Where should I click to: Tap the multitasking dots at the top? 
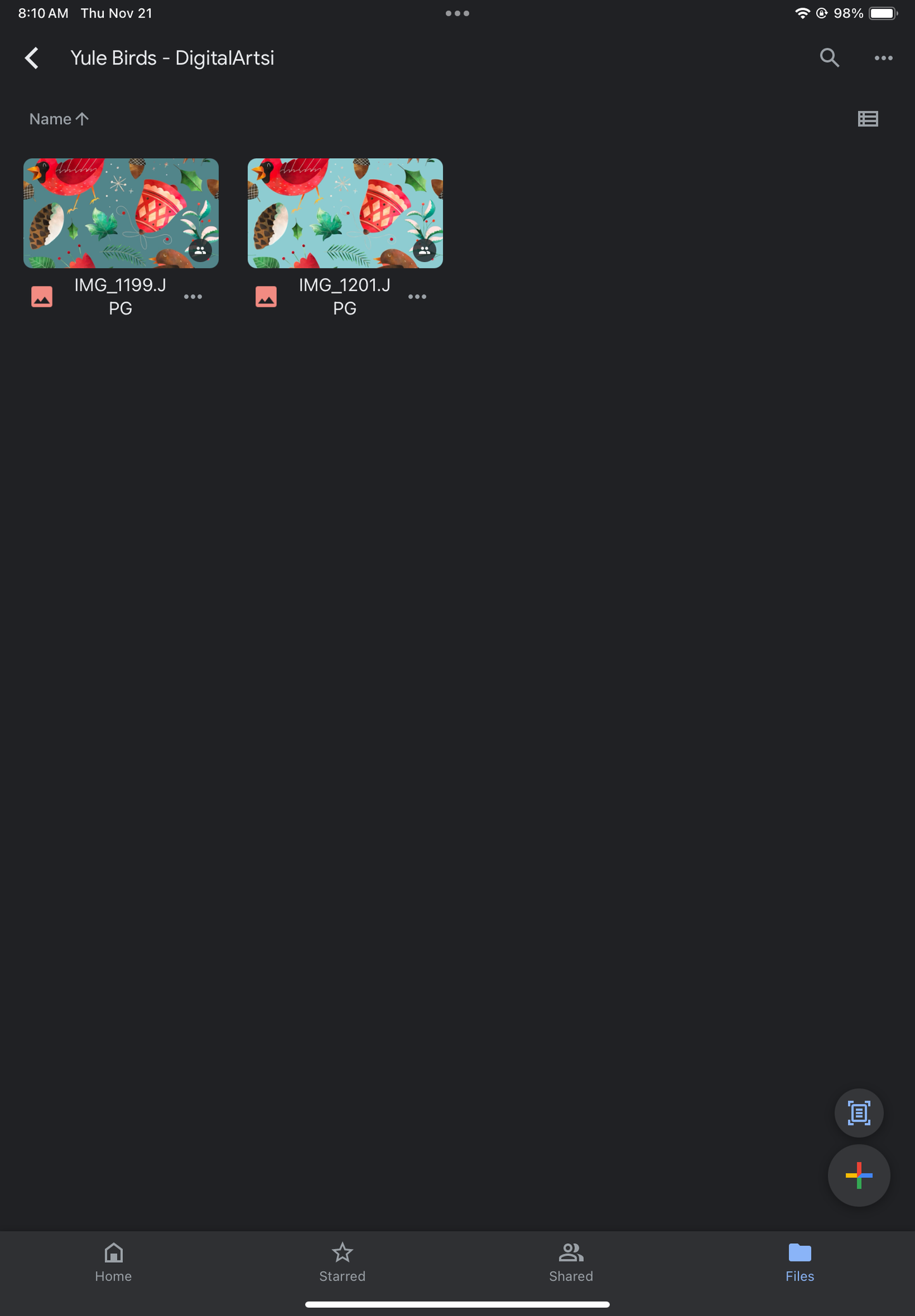457,13
